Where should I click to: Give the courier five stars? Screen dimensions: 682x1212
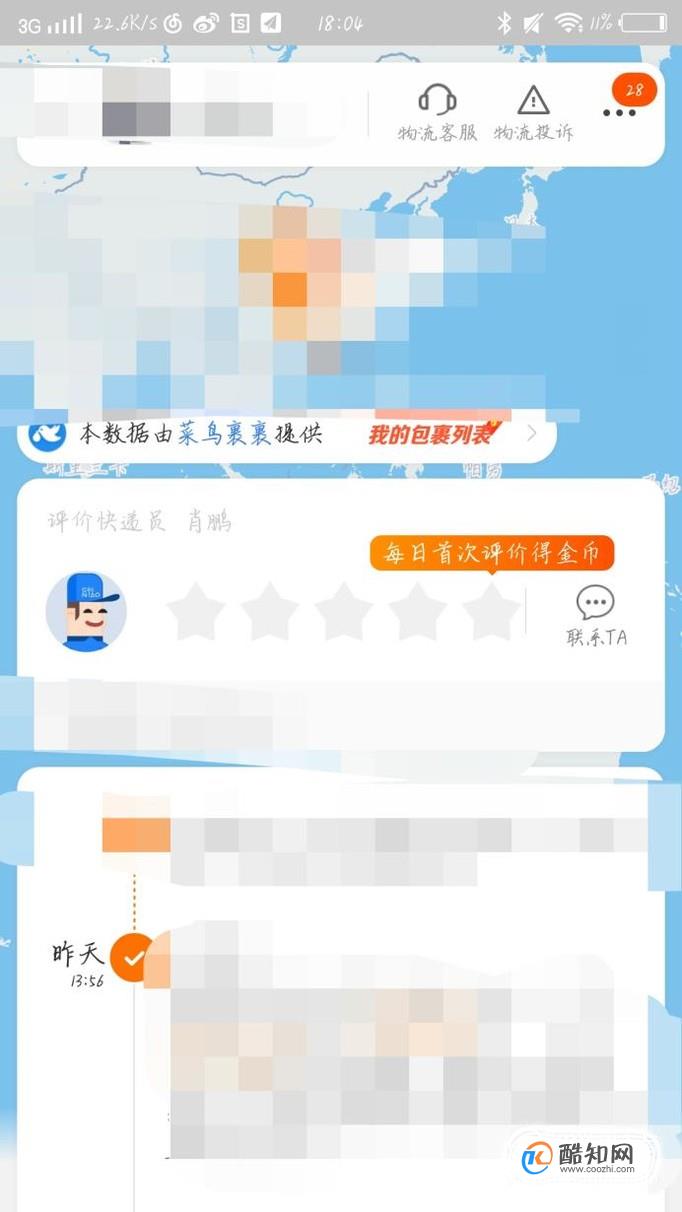[x=492, y=614]
